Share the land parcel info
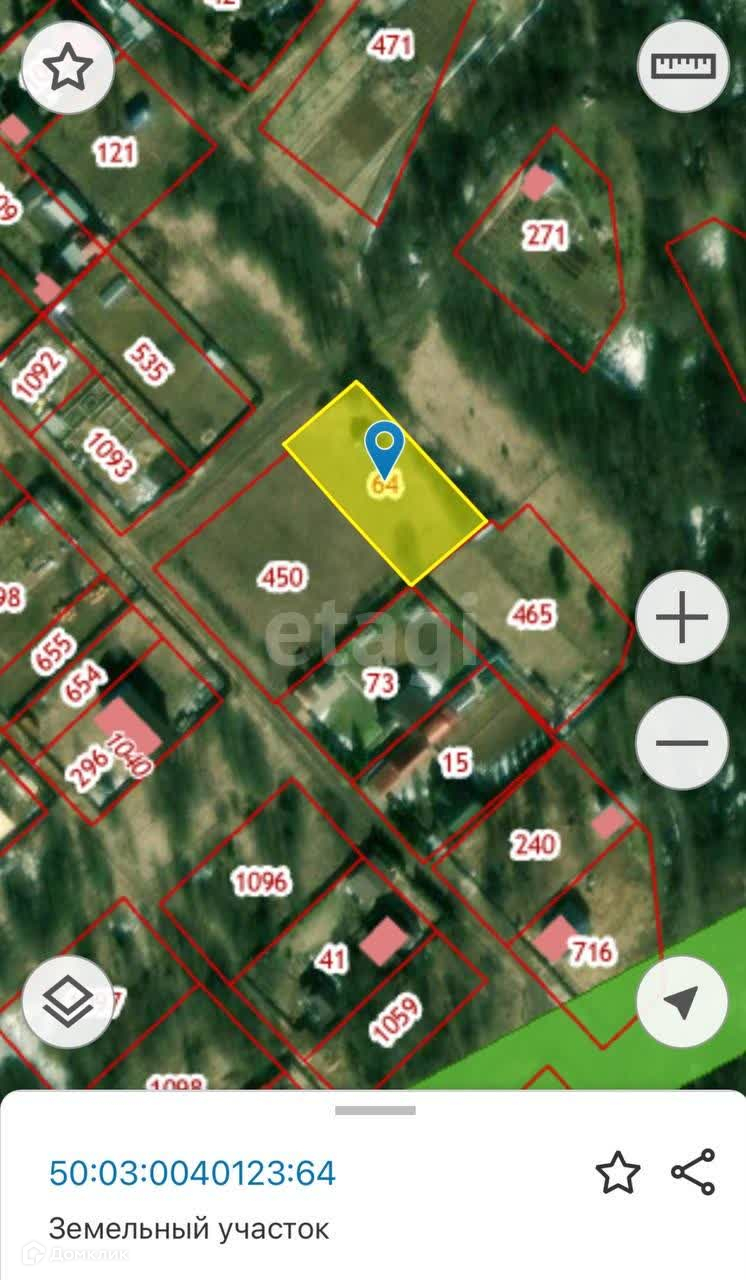Viewport: 746px width, 1280px height. click(x=693, y=1172)
